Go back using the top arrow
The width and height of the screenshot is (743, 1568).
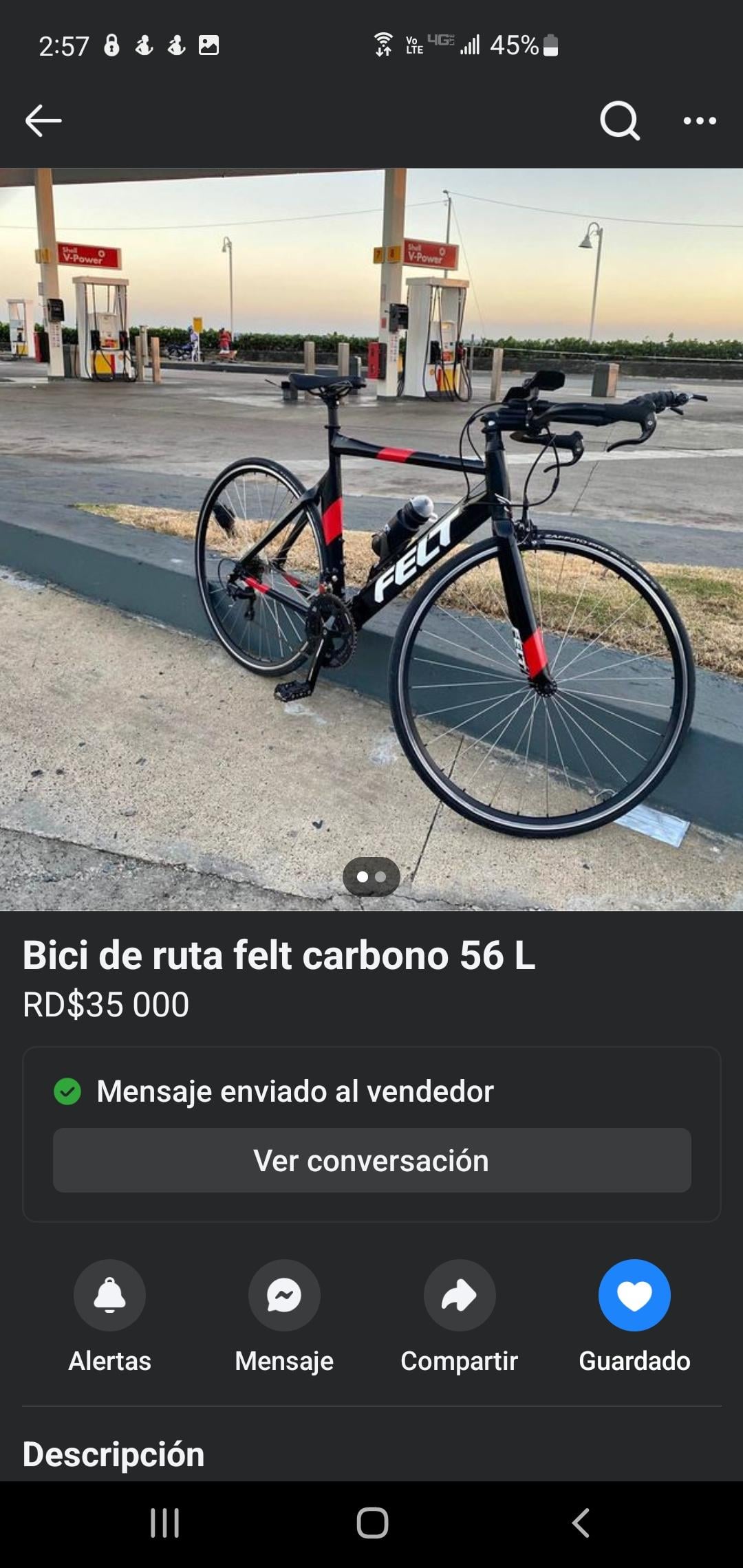43,121
